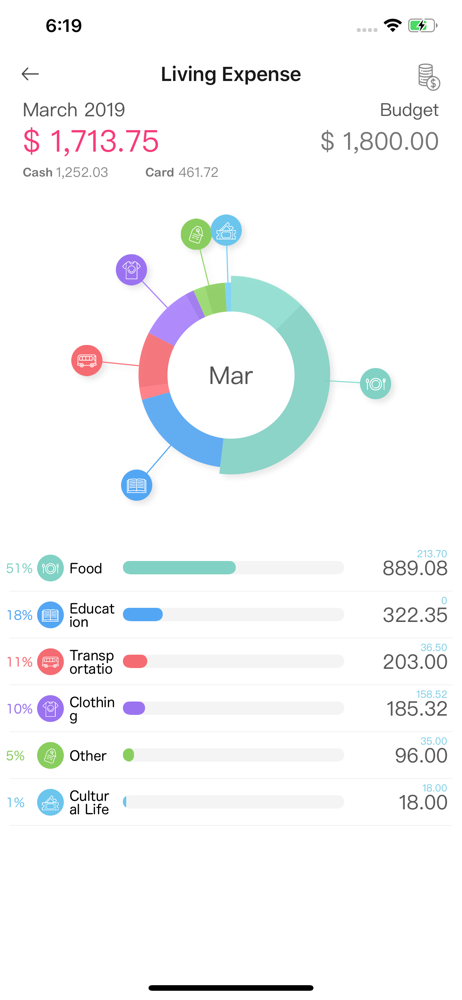Tap the green tag icon above chart
The width and height of the screenshot is (462, 1000).
(197, 234)
